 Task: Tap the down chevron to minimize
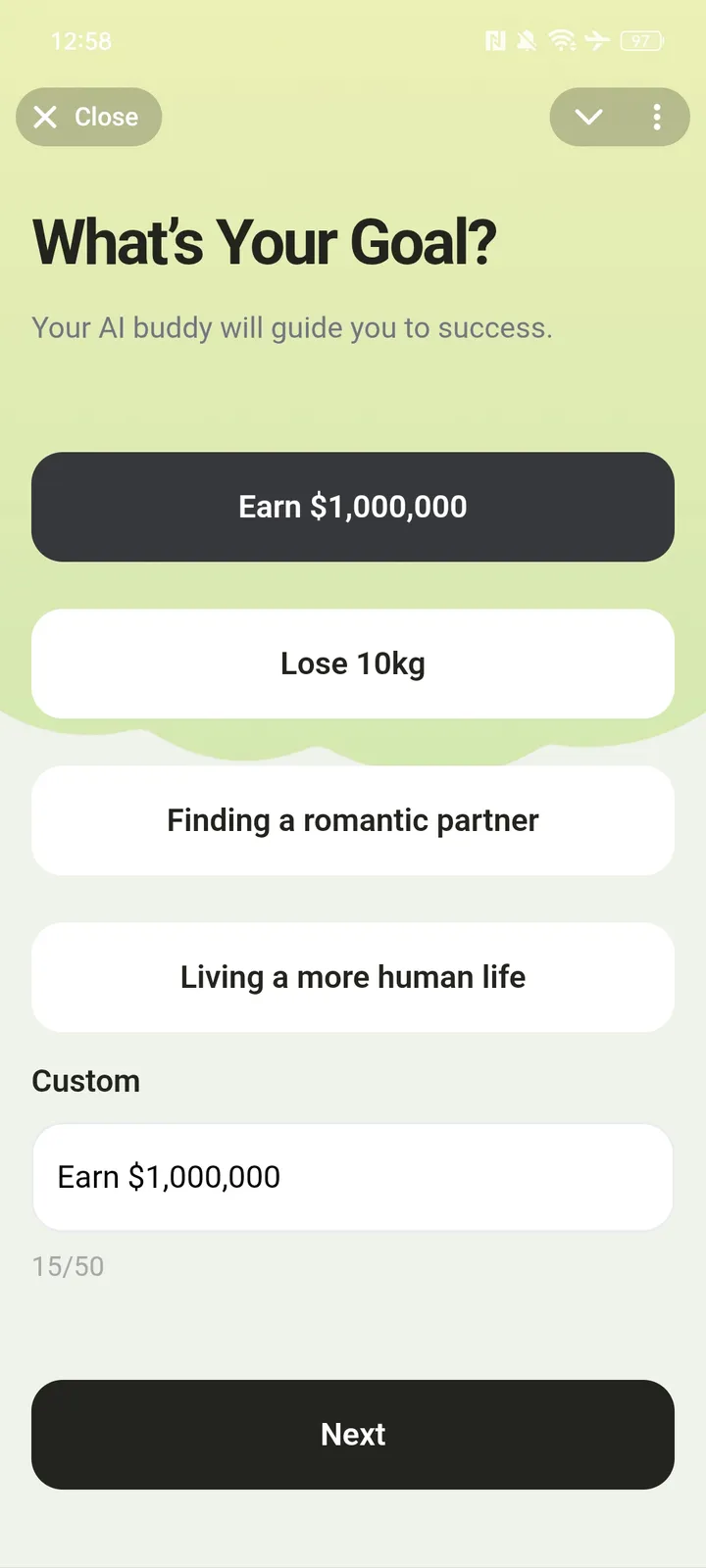coord(588,118)
